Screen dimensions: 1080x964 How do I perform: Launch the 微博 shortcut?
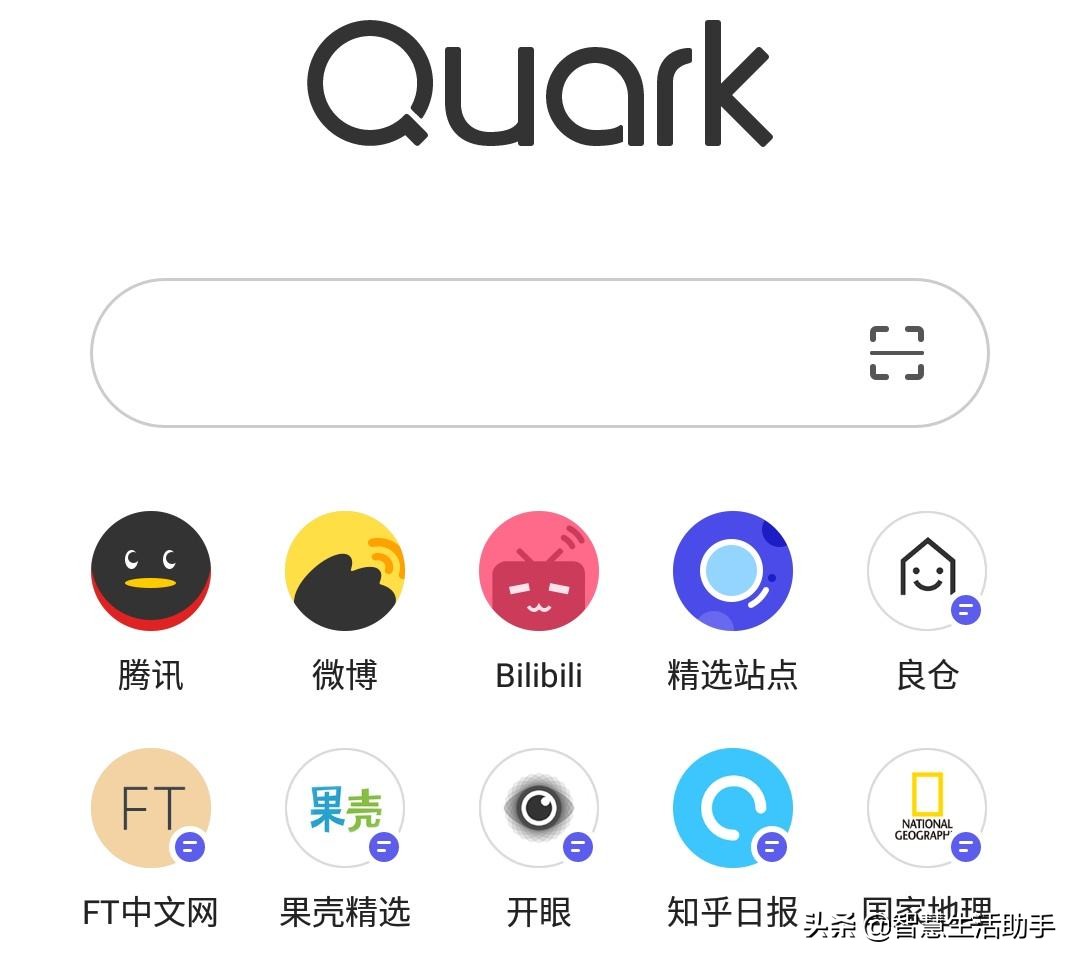(345, 571)
